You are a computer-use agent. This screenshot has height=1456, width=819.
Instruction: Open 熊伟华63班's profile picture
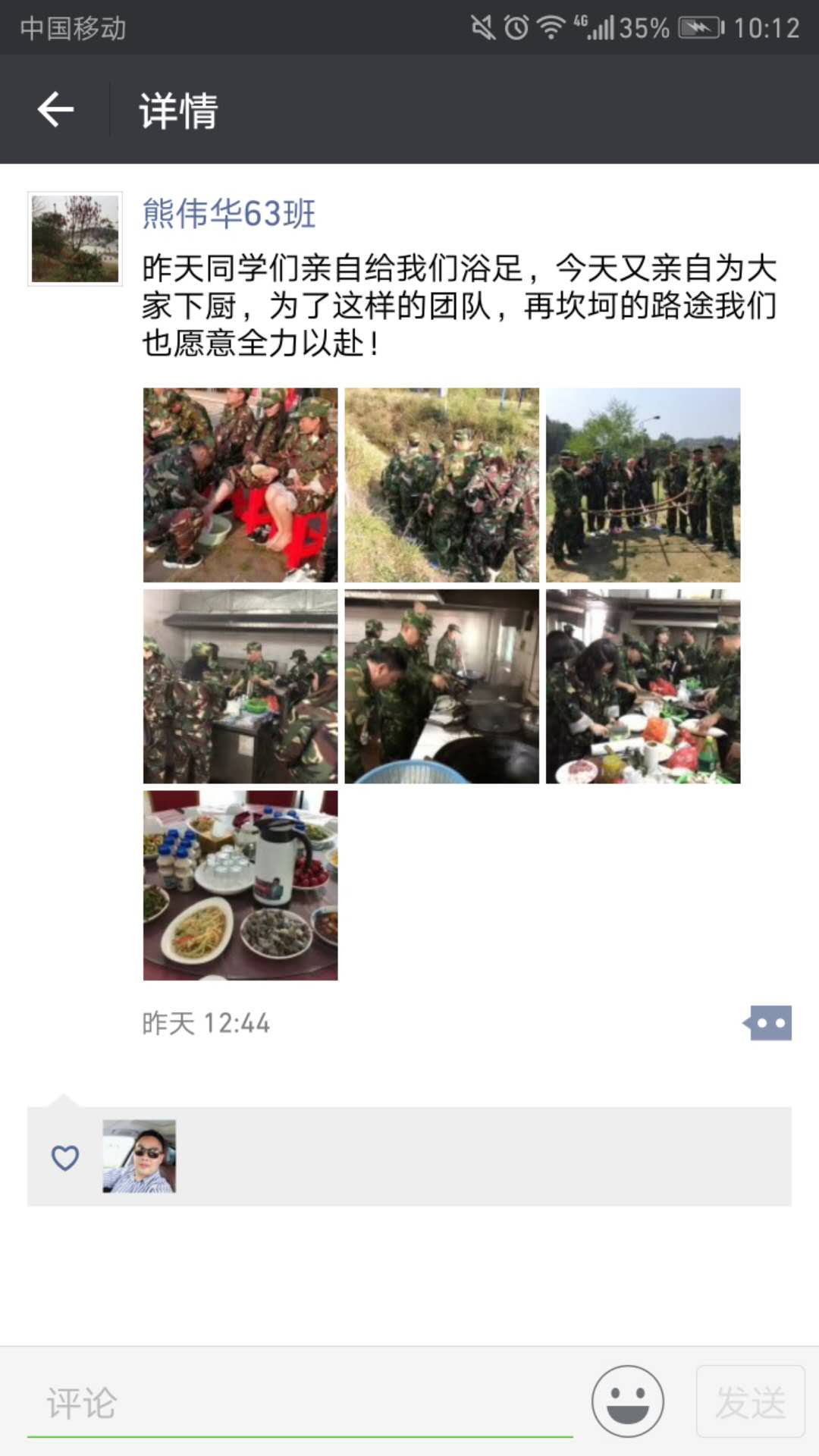pyautogui.click(x=75, y=239)
